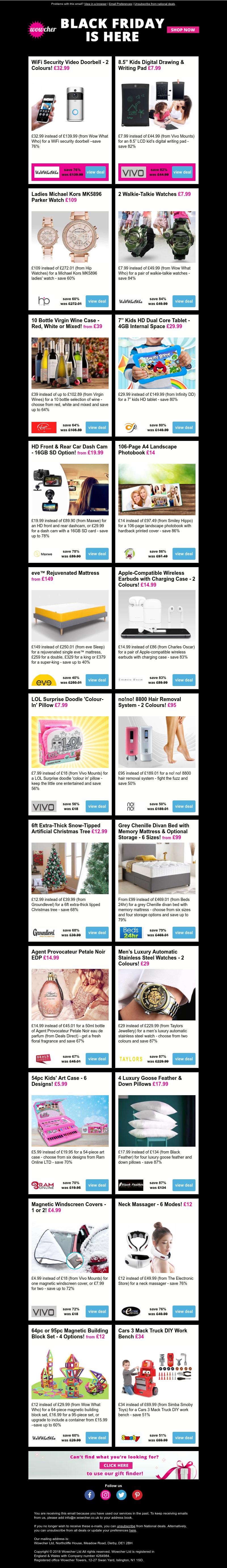View deal for Agent Provocateur Petale Noir

(x=97, y=1059)
